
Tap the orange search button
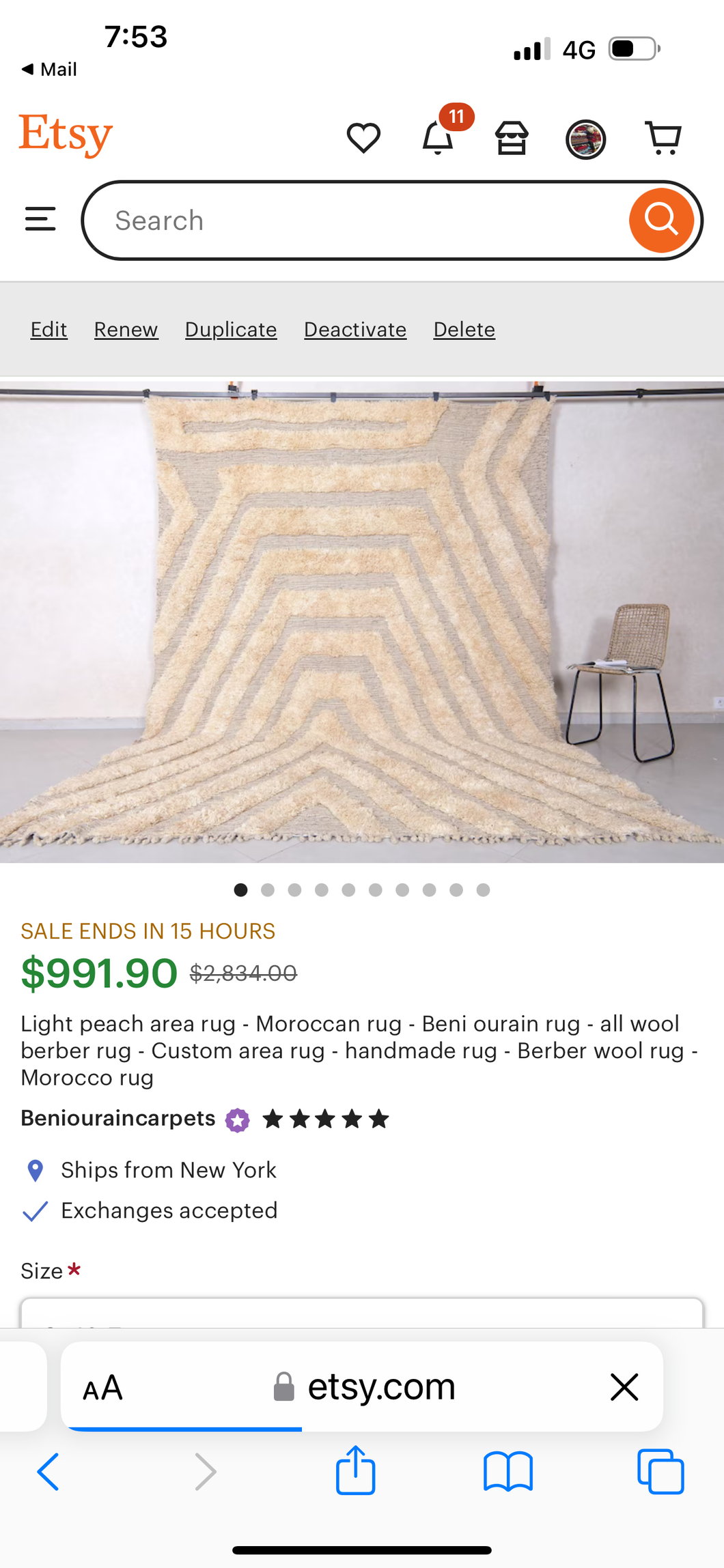[x=660, y=220]
